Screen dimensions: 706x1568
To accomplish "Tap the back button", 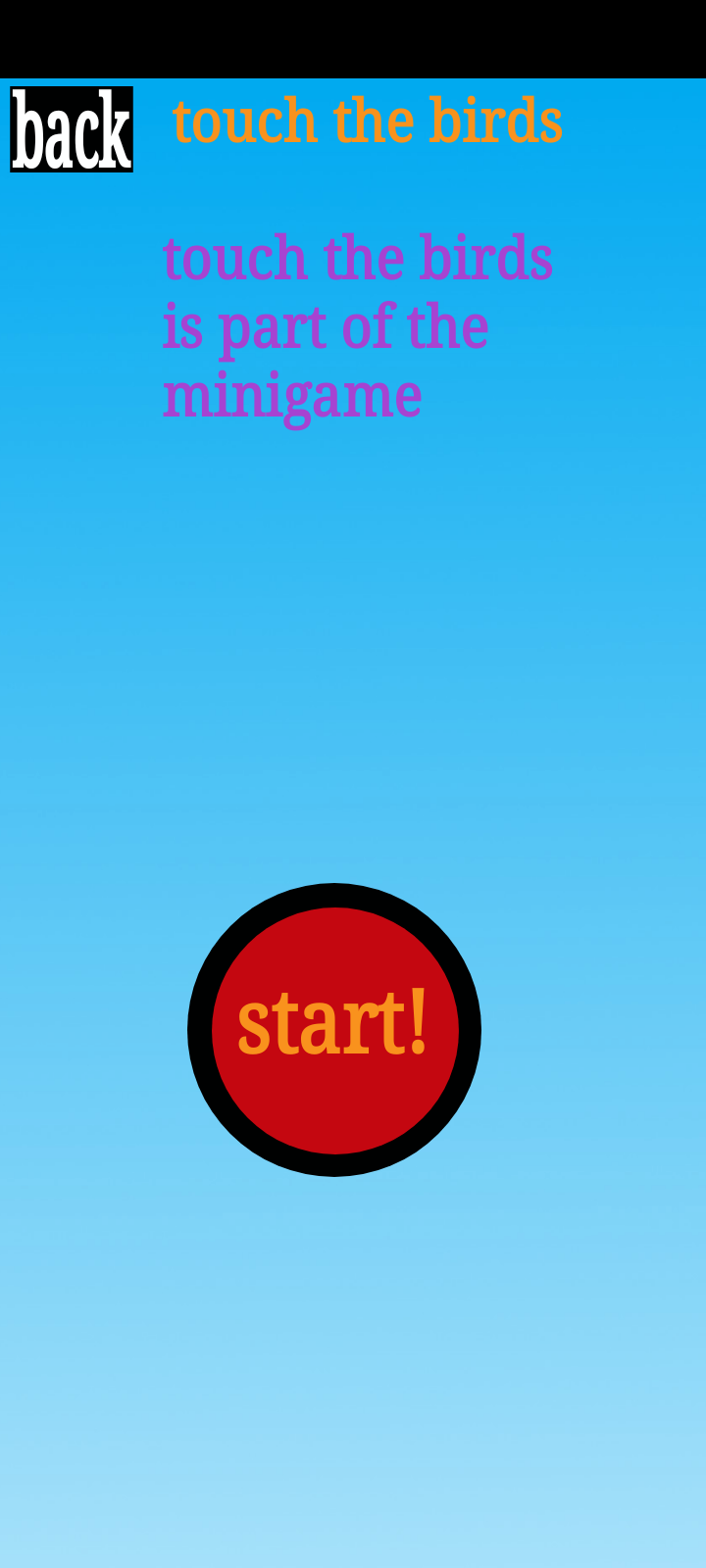I will [x=72, y=129].
